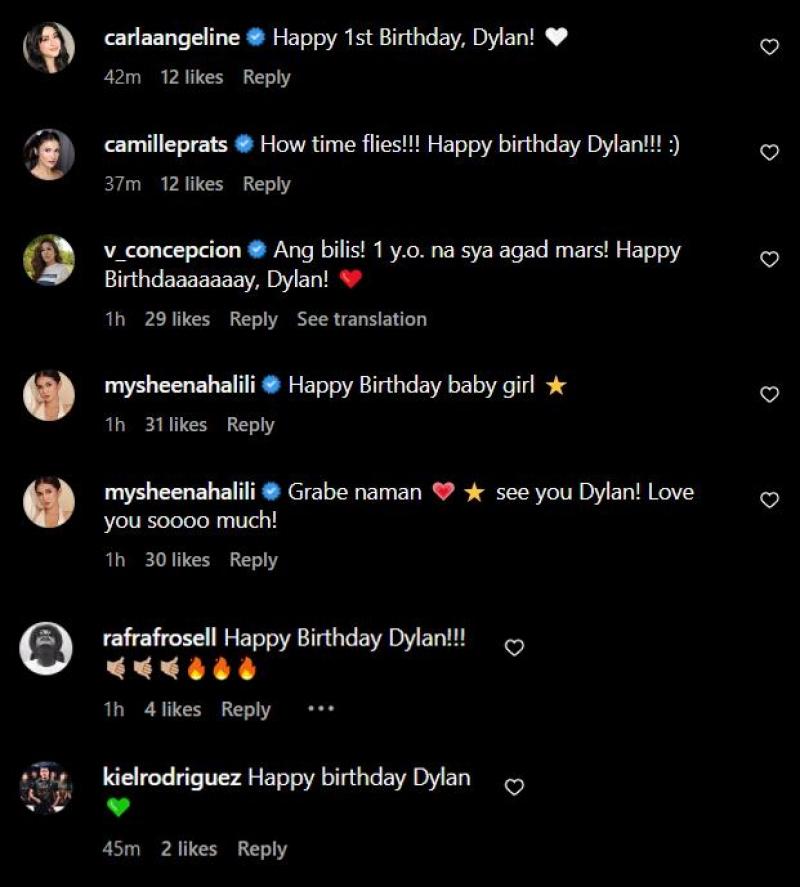
Task: Reply to kielrodriguez's comment
Action: [261, 849]
